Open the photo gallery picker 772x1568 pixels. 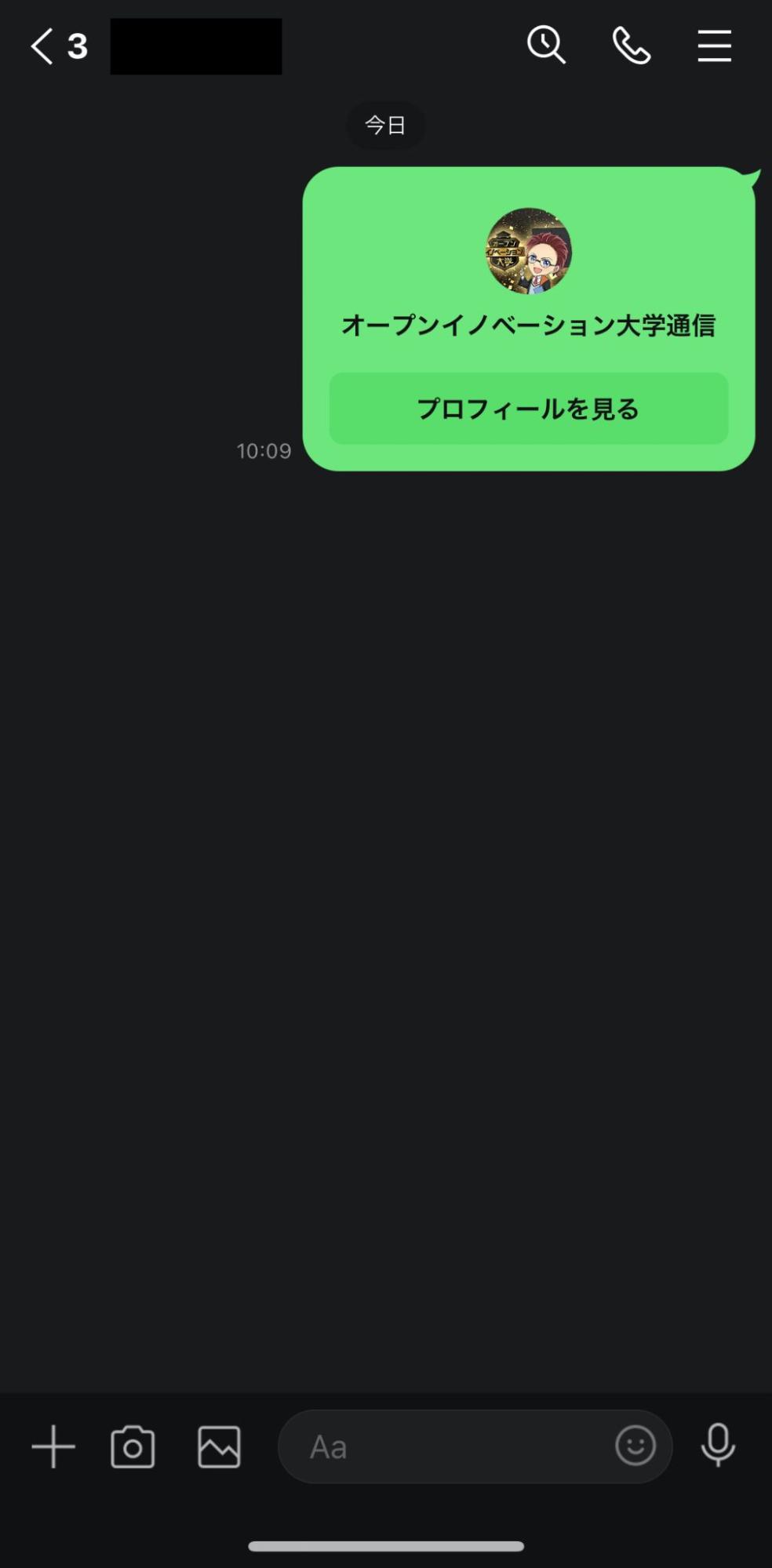click(219, 1446)
